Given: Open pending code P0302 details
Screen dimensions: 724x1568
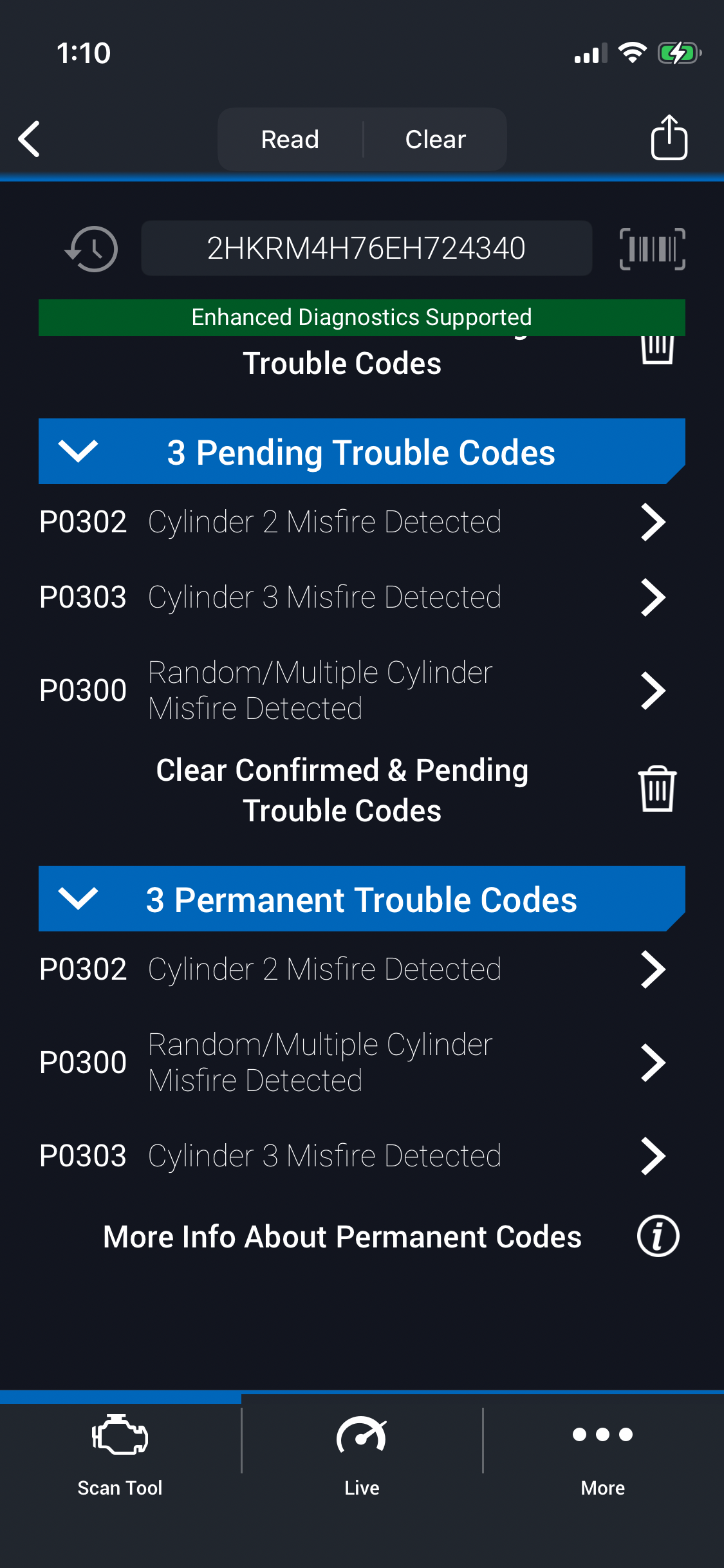Looking at the screenshot, I should click(351, 522).
